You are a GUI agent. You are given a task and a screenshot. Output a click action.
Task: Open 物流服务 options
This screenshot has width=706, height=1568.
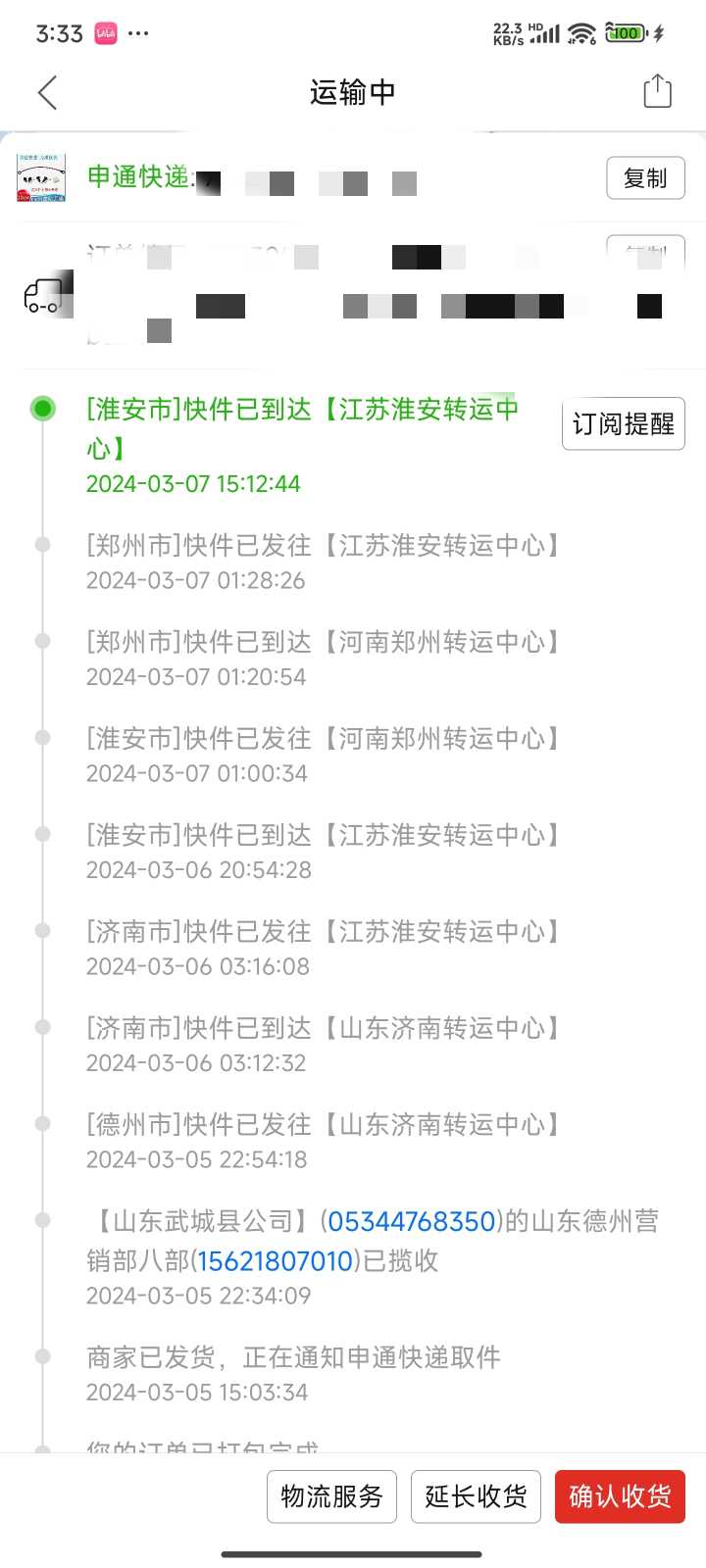tap(331, 1496)
